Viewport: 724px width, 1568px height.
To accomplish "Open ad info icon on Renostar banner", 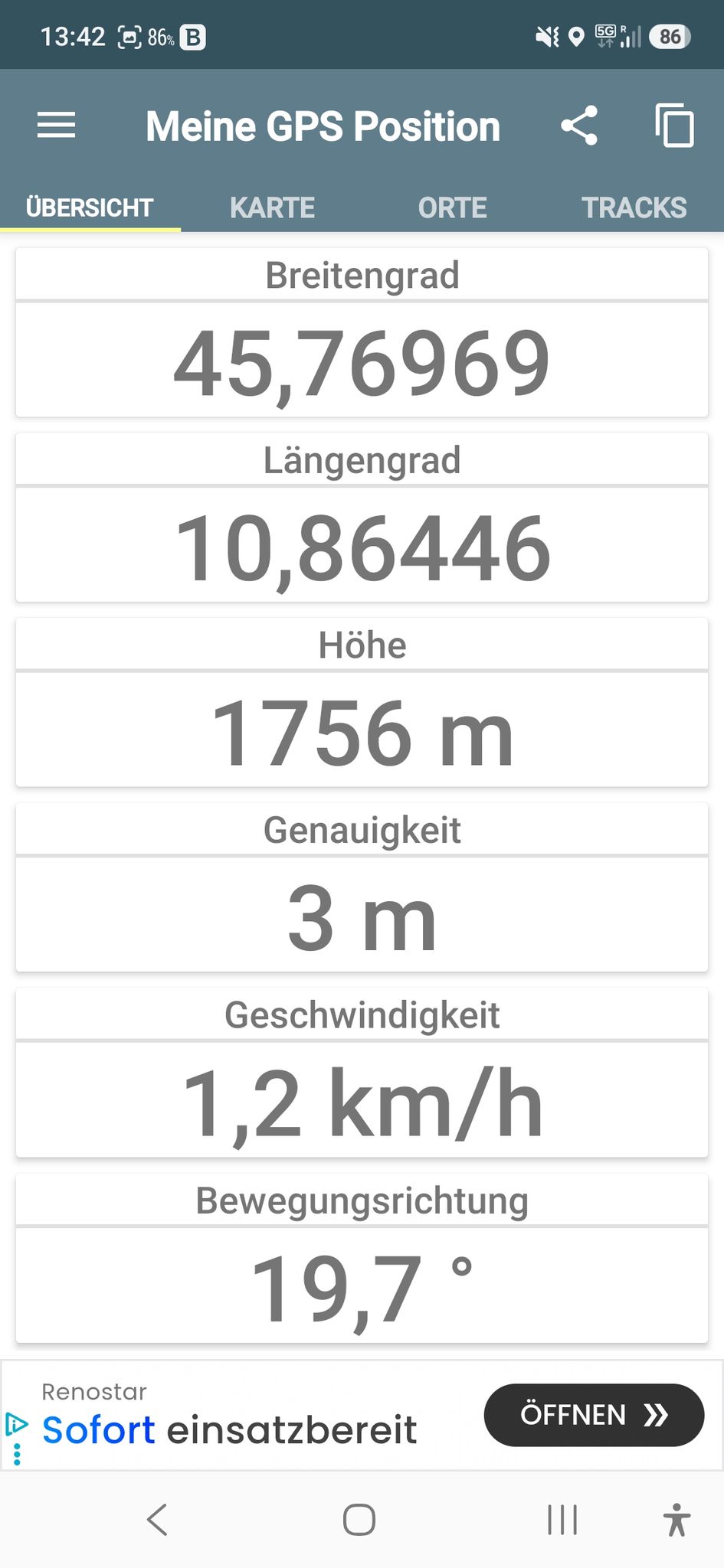I will point(16,1425).
